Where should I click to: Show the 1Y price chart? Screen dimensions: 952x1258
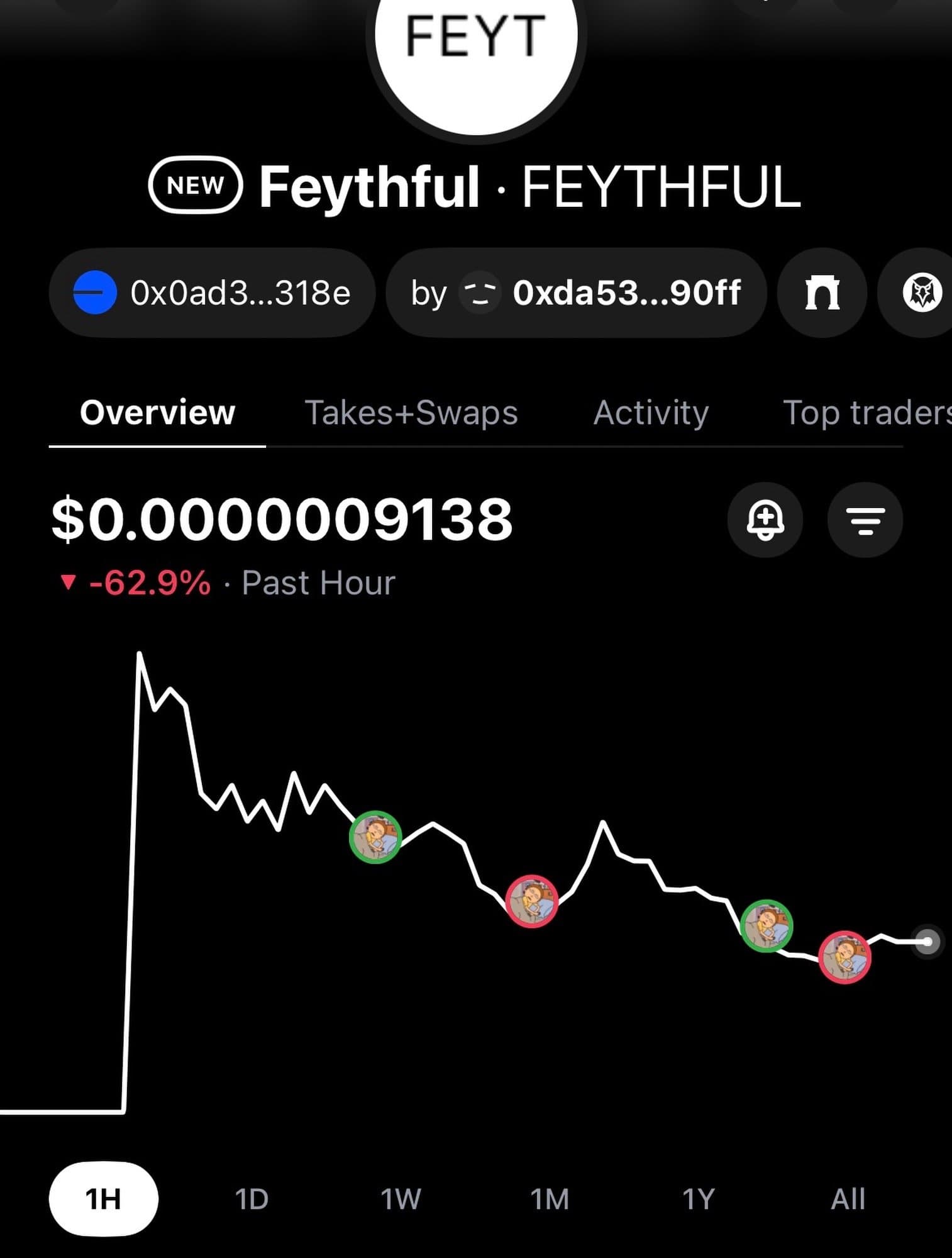point(699,1199)
